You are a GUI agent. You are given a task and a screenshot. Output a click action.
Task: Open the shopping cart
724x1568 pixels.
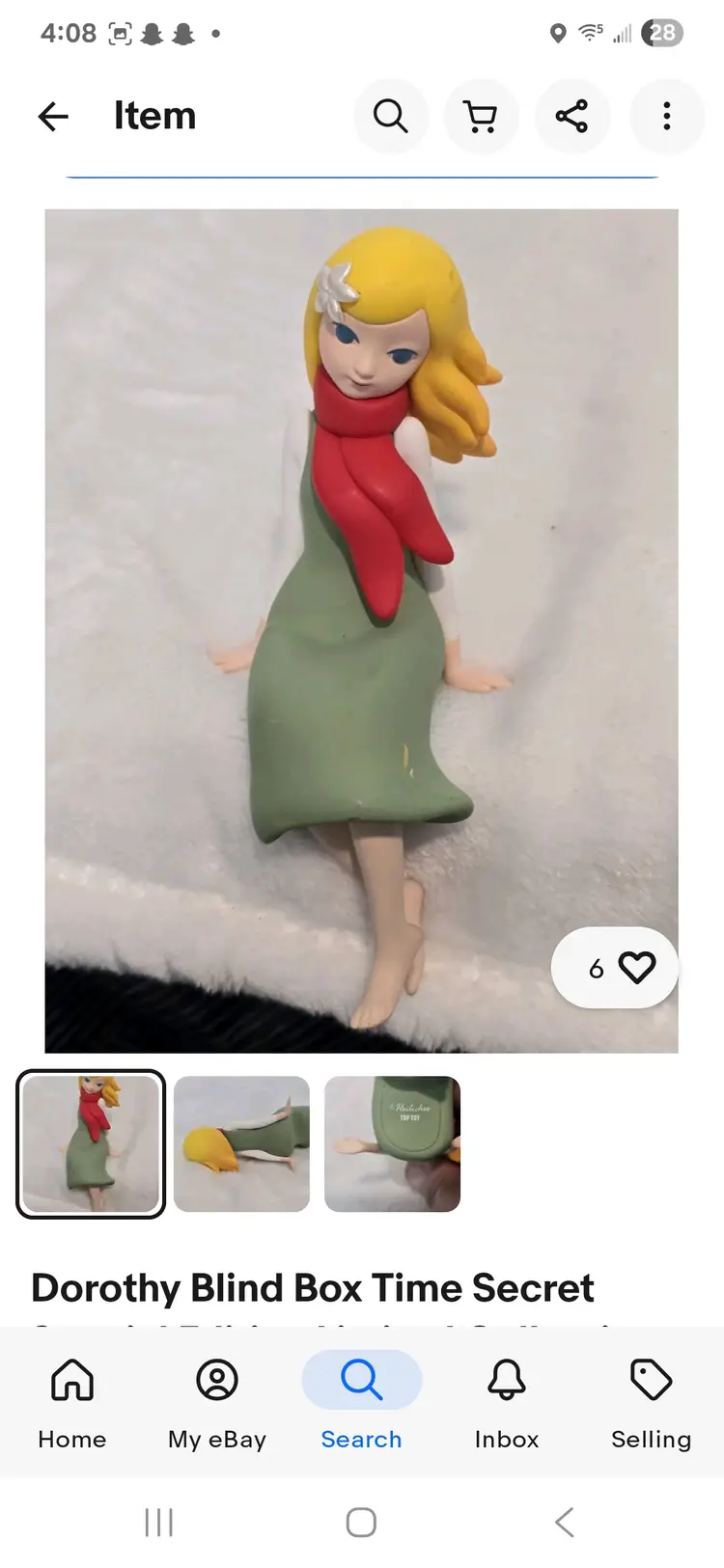[x=481, y=117]
